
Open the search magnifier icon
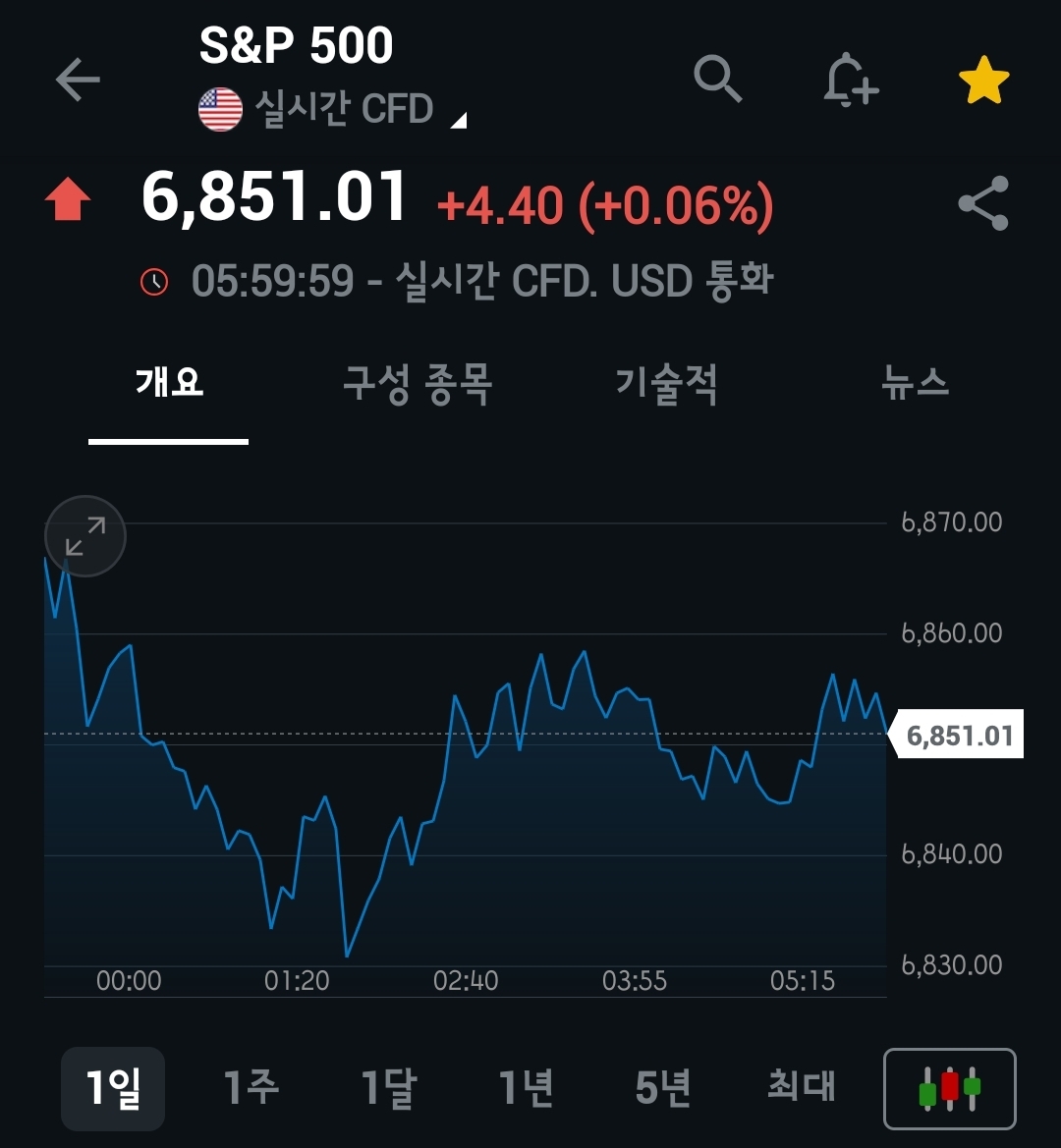click(717, 79)
